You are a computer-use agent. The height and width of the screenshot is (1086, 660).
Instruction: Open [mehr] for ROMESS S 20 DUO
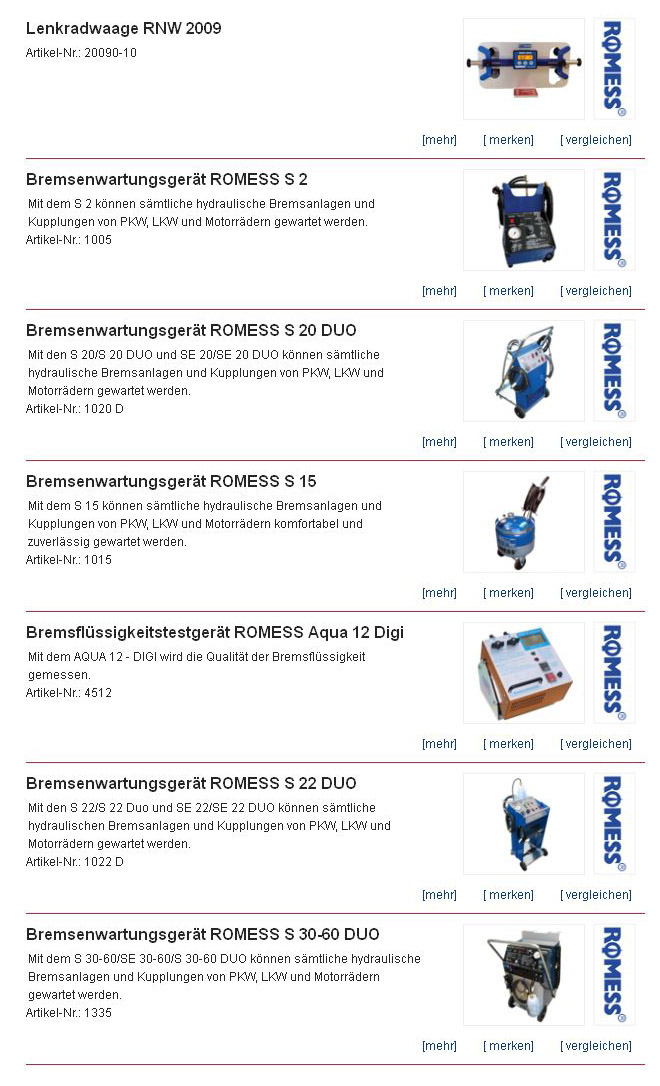click(x=439, y=442)
